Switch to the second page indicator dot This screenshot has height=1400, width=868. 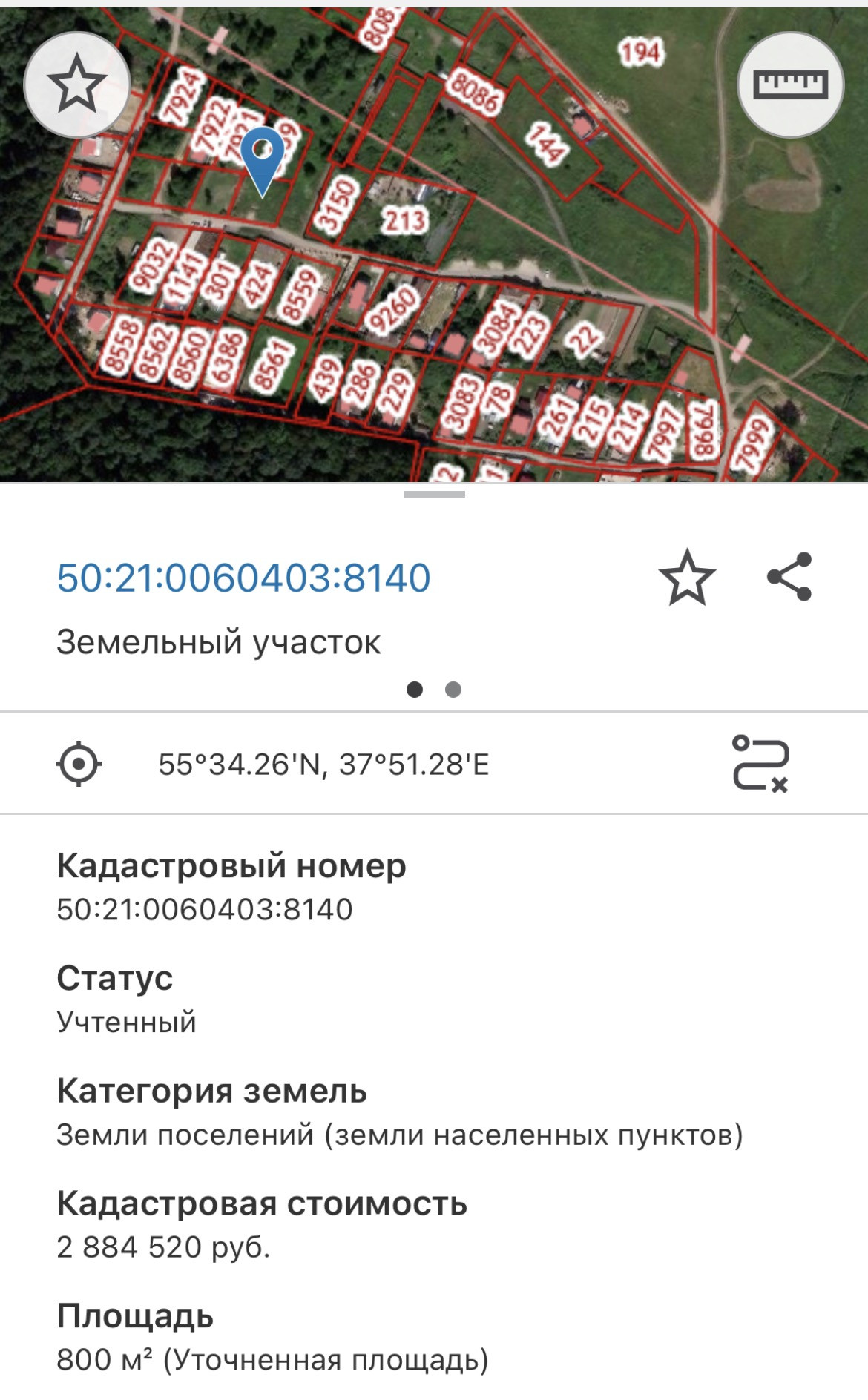453,690
